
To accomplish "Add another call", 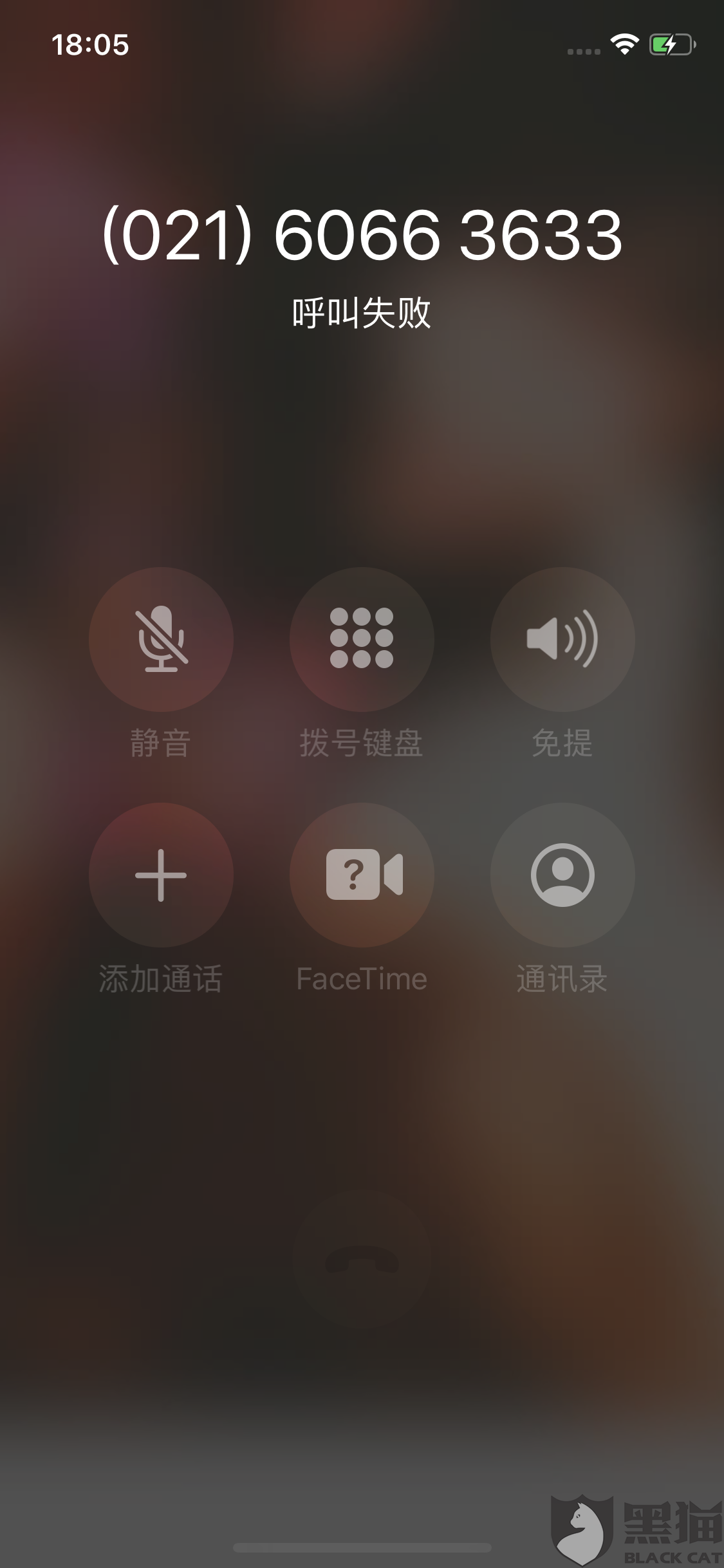I will tap(161, 875).
